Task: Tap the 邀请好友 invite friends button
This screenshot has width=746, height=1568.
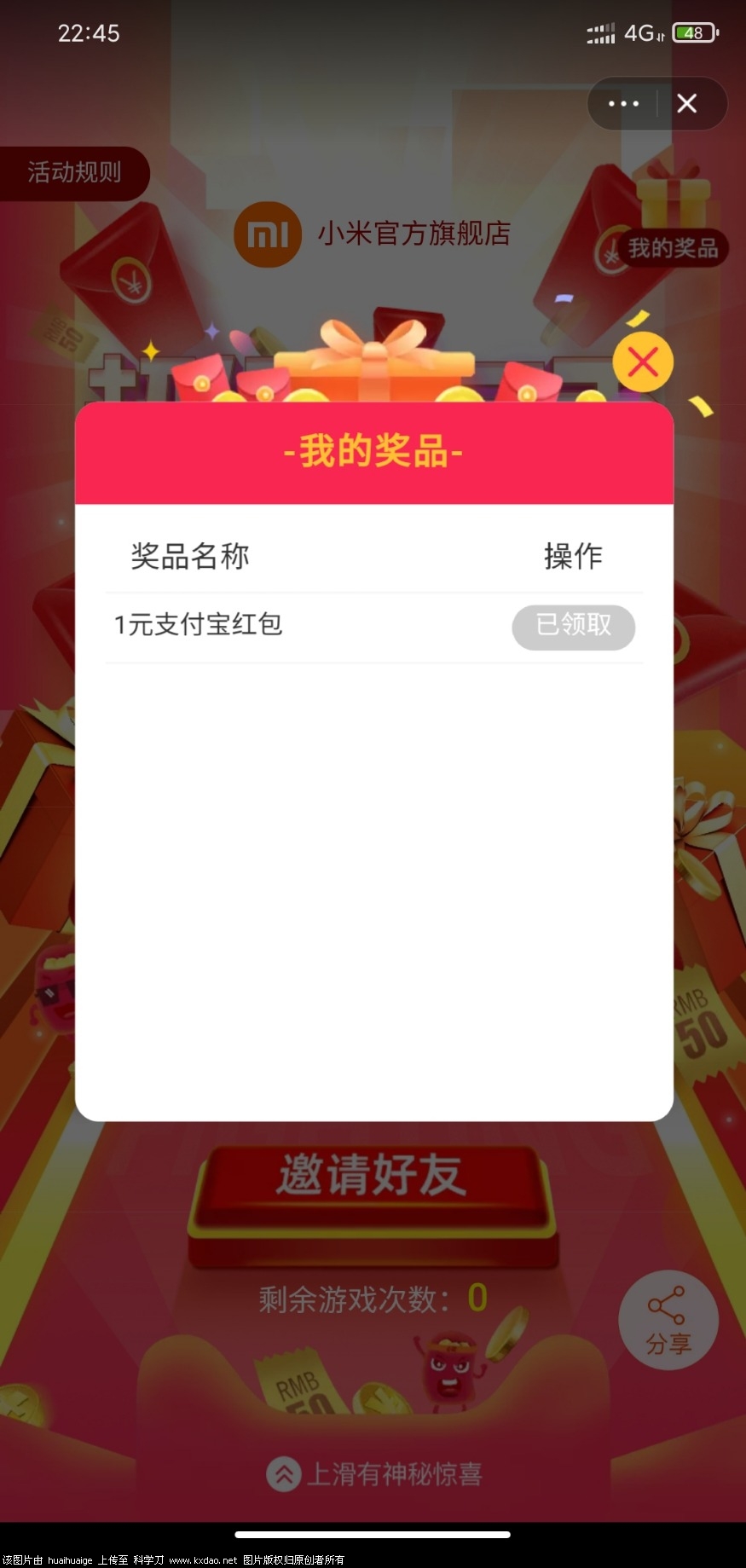Action: click(x=373, y=1174)
